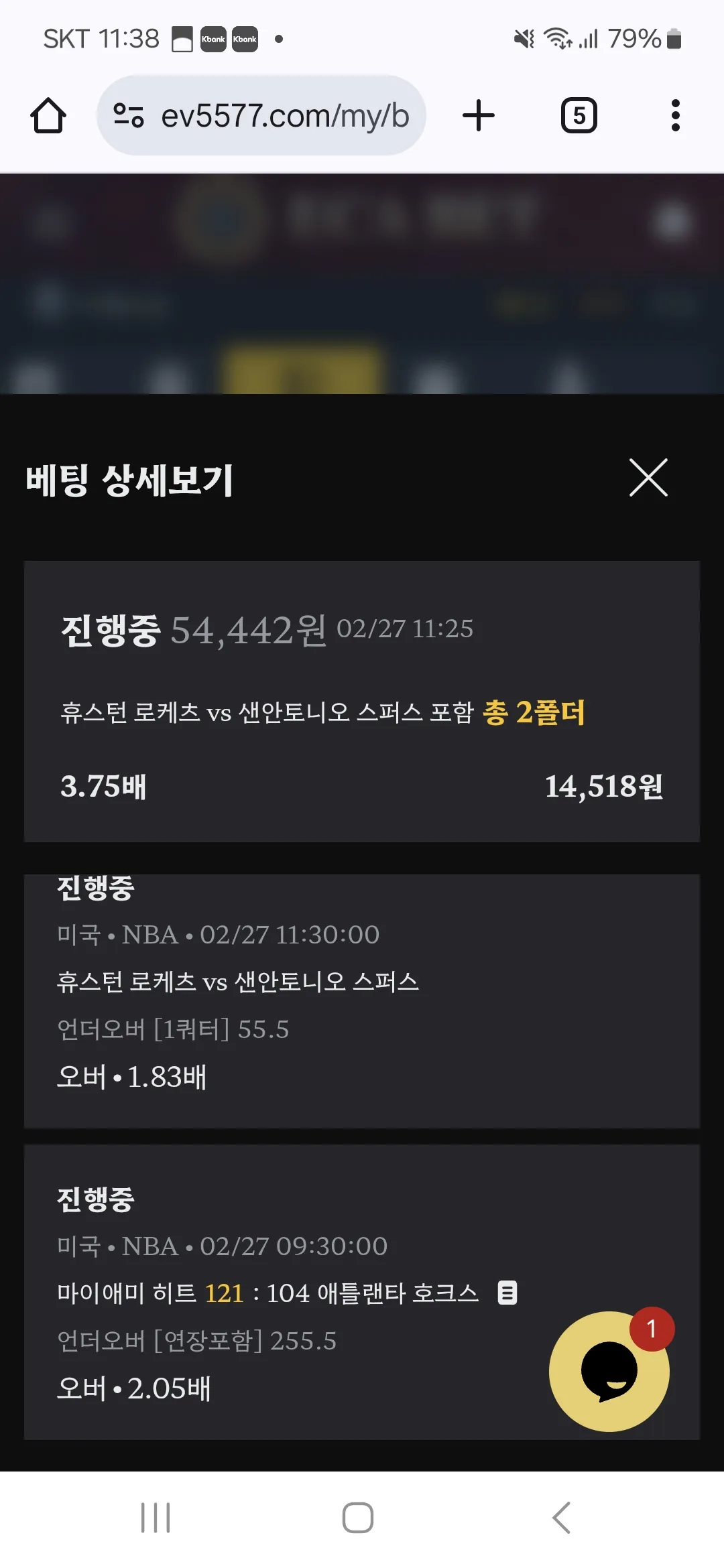View Miami Heat vs Atlanta Hawks score details

coord(507,1293)
